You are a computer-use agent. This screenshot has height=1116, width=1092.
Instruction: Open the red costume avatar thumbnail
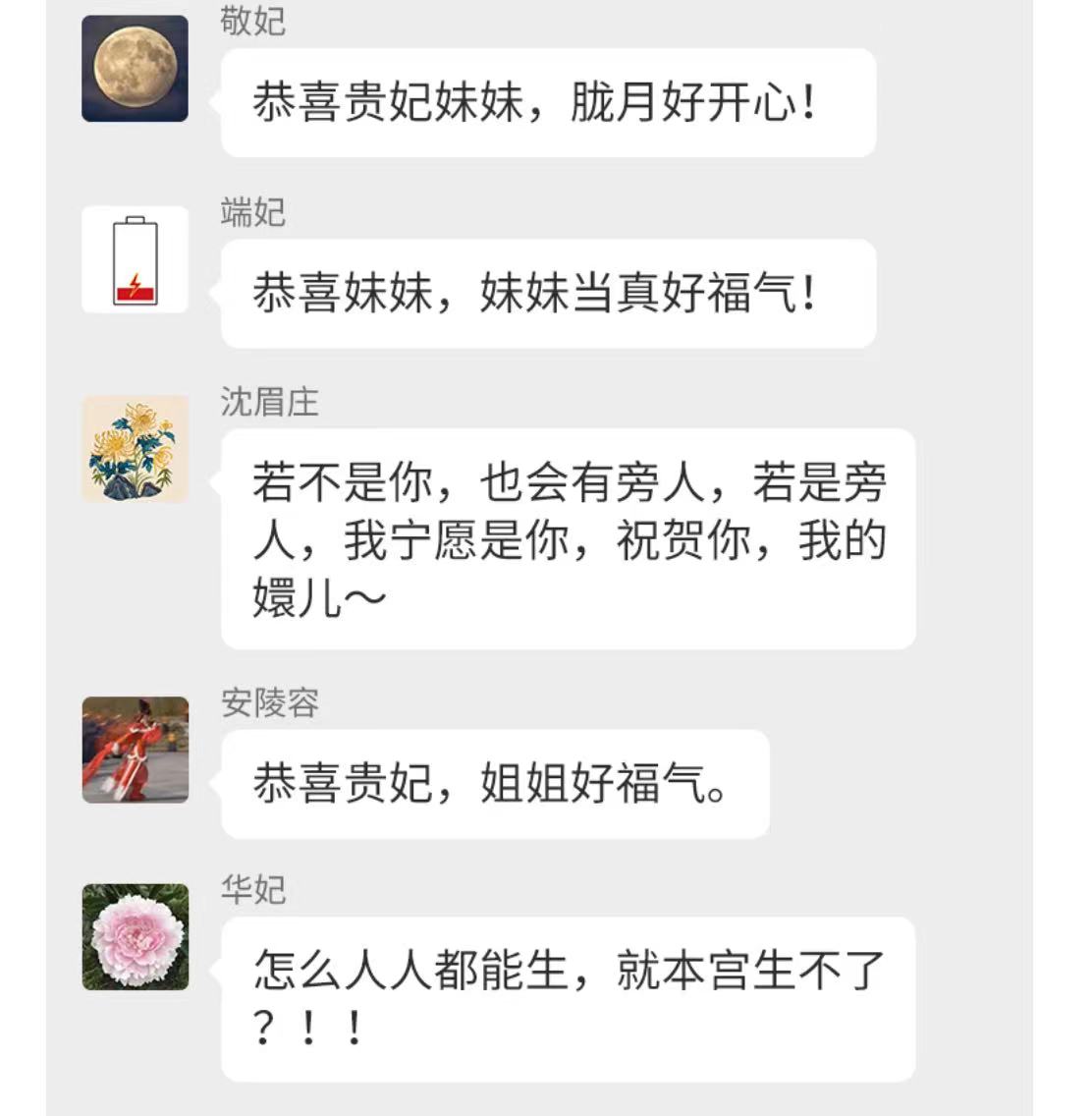pos(136,752)
